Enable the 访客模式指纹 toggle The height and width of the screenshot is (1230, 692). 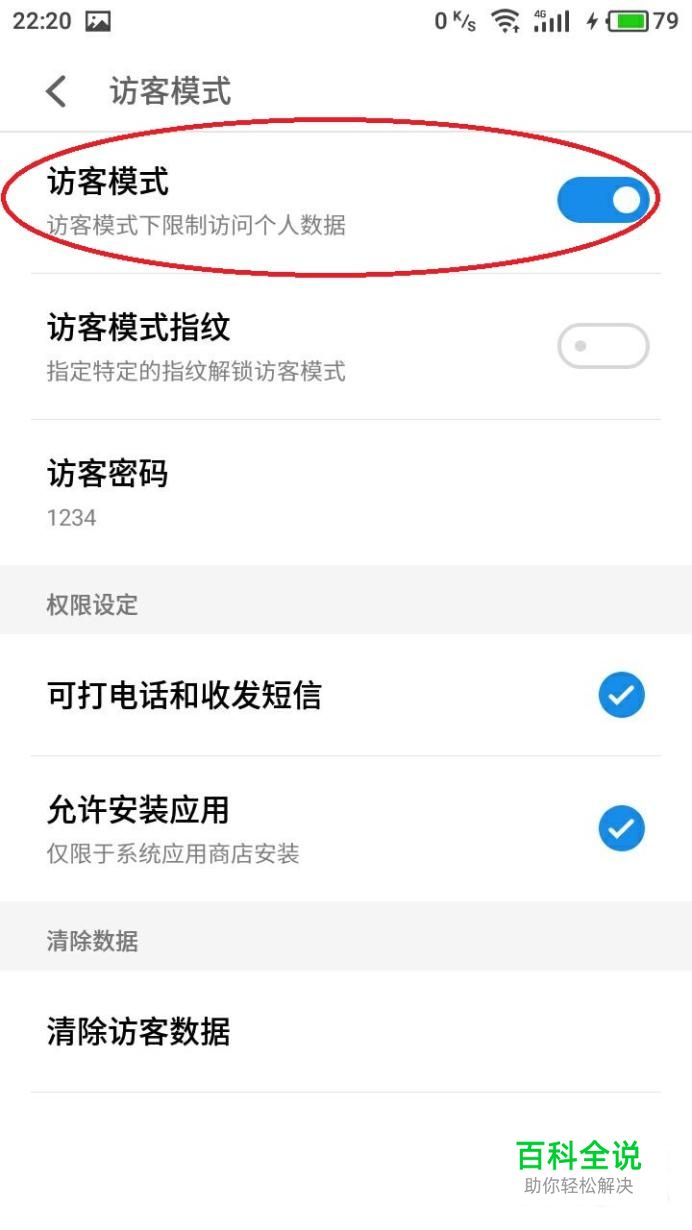pos(603,347)
